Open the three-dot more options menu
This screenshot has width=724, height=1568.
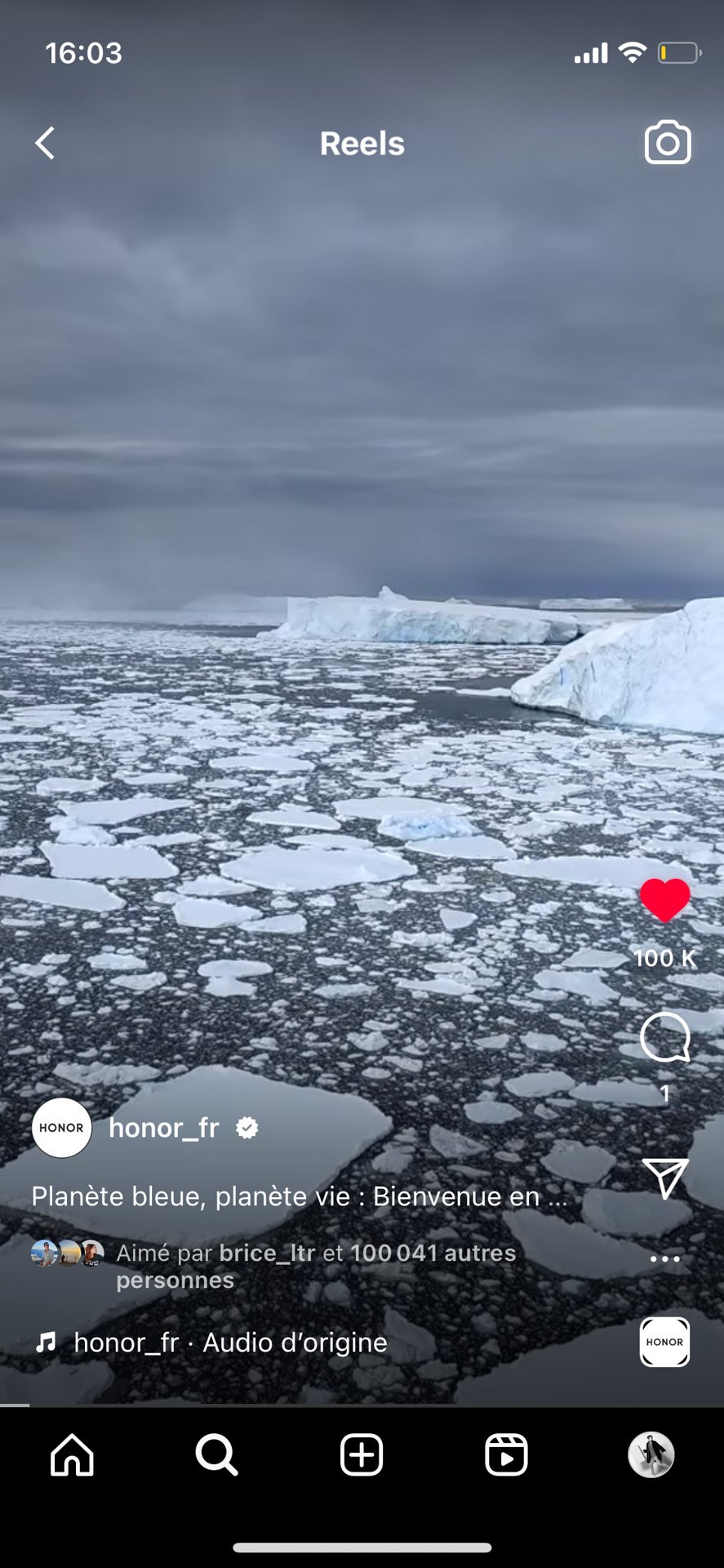click(664, 1258)
